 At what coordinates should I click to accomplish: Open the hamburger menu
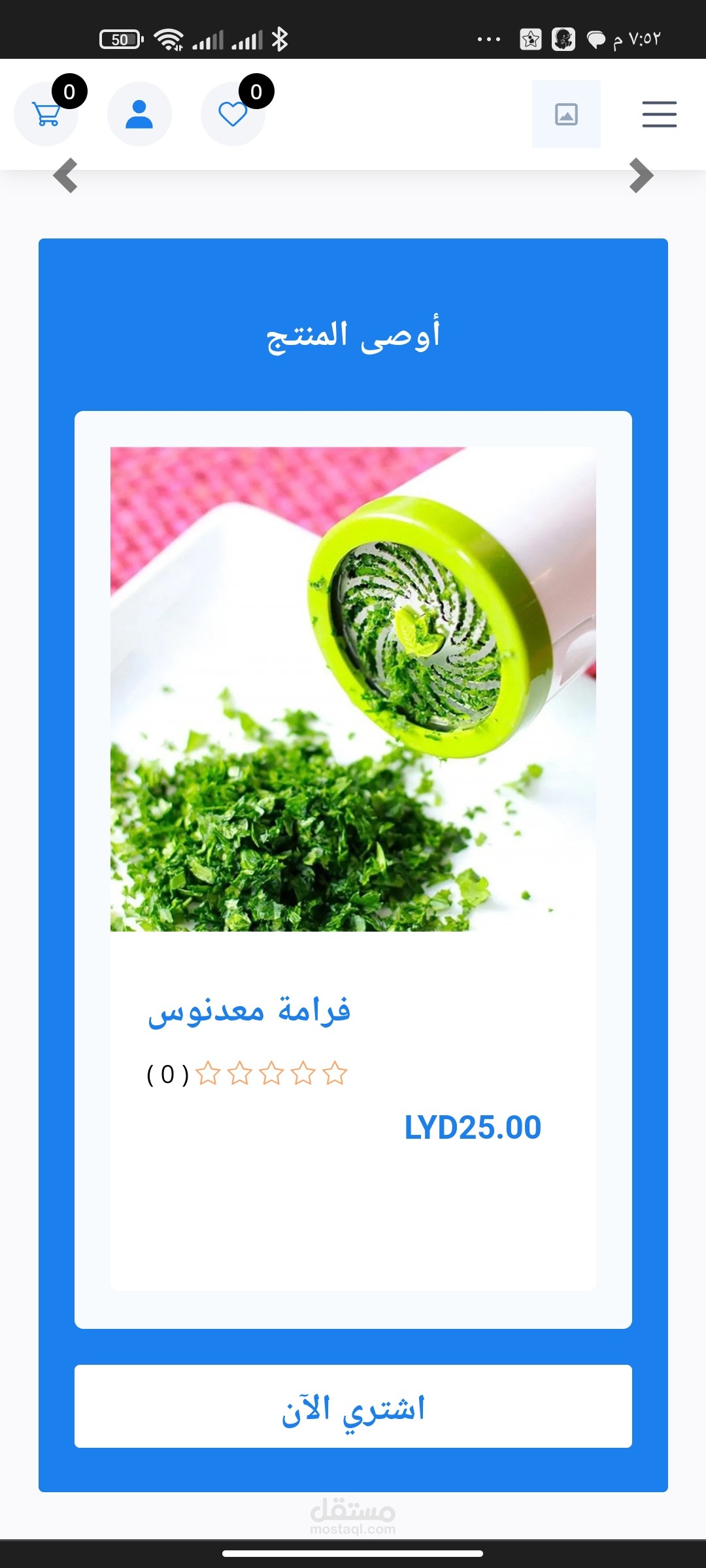pyautogui.click(x=659, y=114)
